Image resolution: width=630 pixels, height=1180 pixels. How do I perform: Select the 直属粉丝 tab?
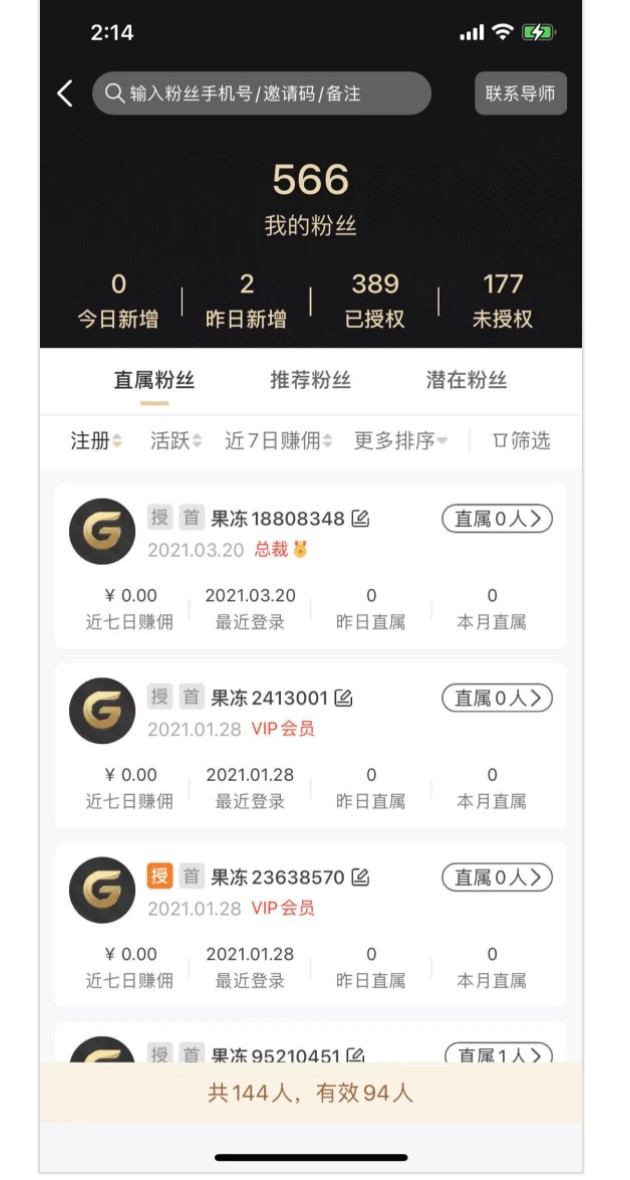(154, 381)
